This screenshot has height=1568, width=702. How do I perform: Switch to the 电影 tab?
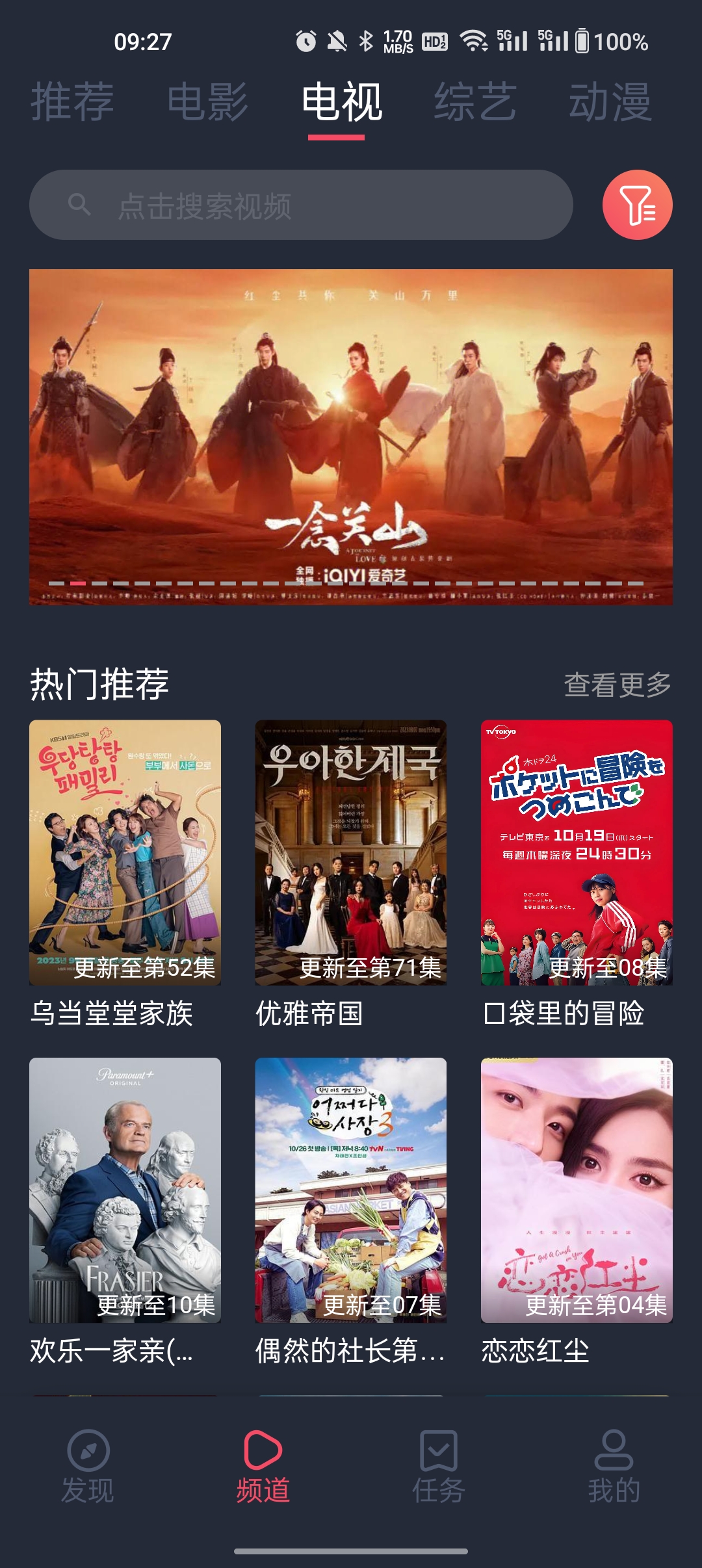(x=207, y=102)
